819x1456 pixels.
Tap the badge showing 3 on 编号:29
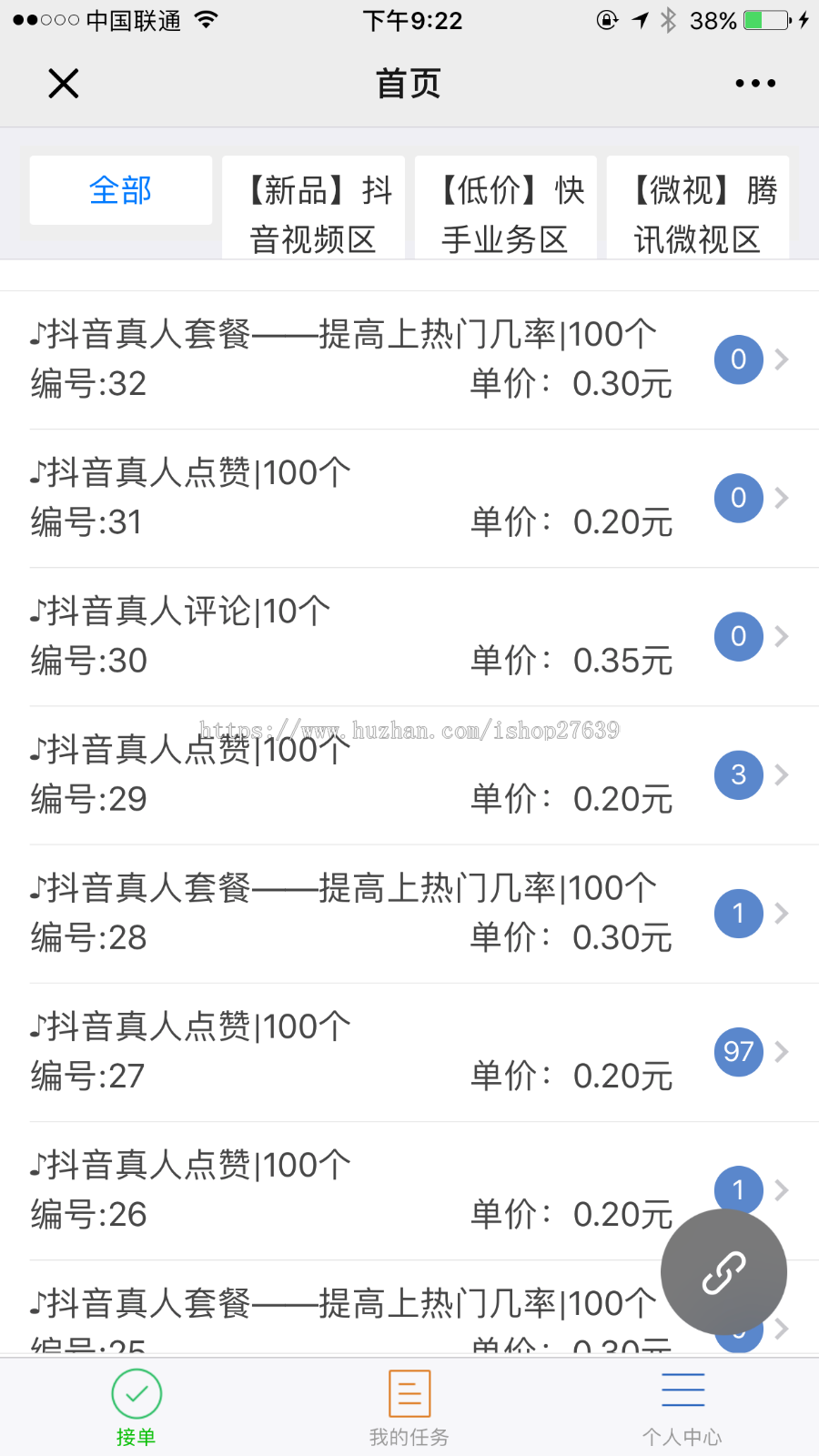pyautogui.click(x=738, y=774)
